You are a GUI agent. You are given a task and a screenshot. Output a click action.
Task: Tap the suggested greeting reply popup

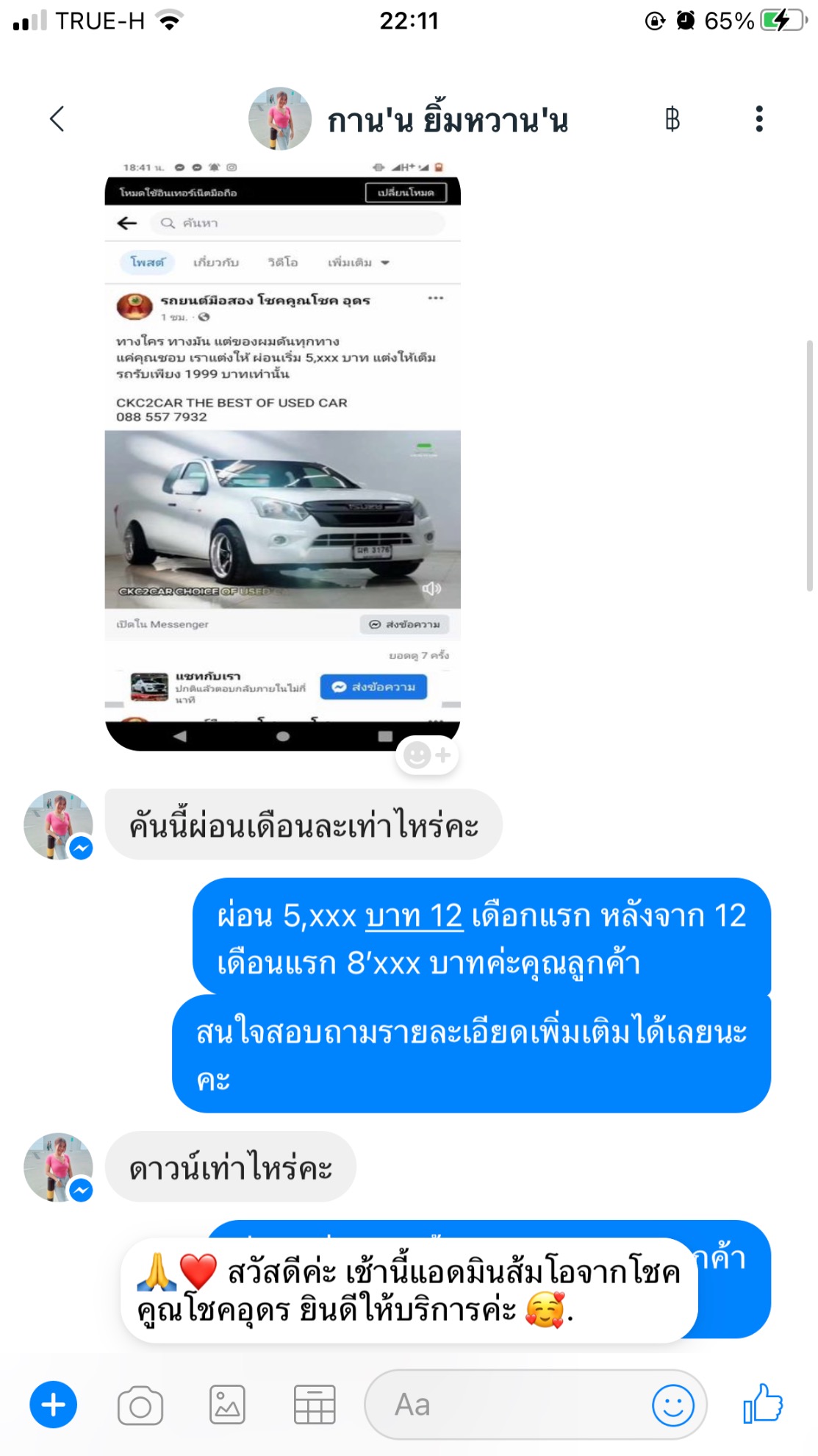click(x=409, y=1291)
